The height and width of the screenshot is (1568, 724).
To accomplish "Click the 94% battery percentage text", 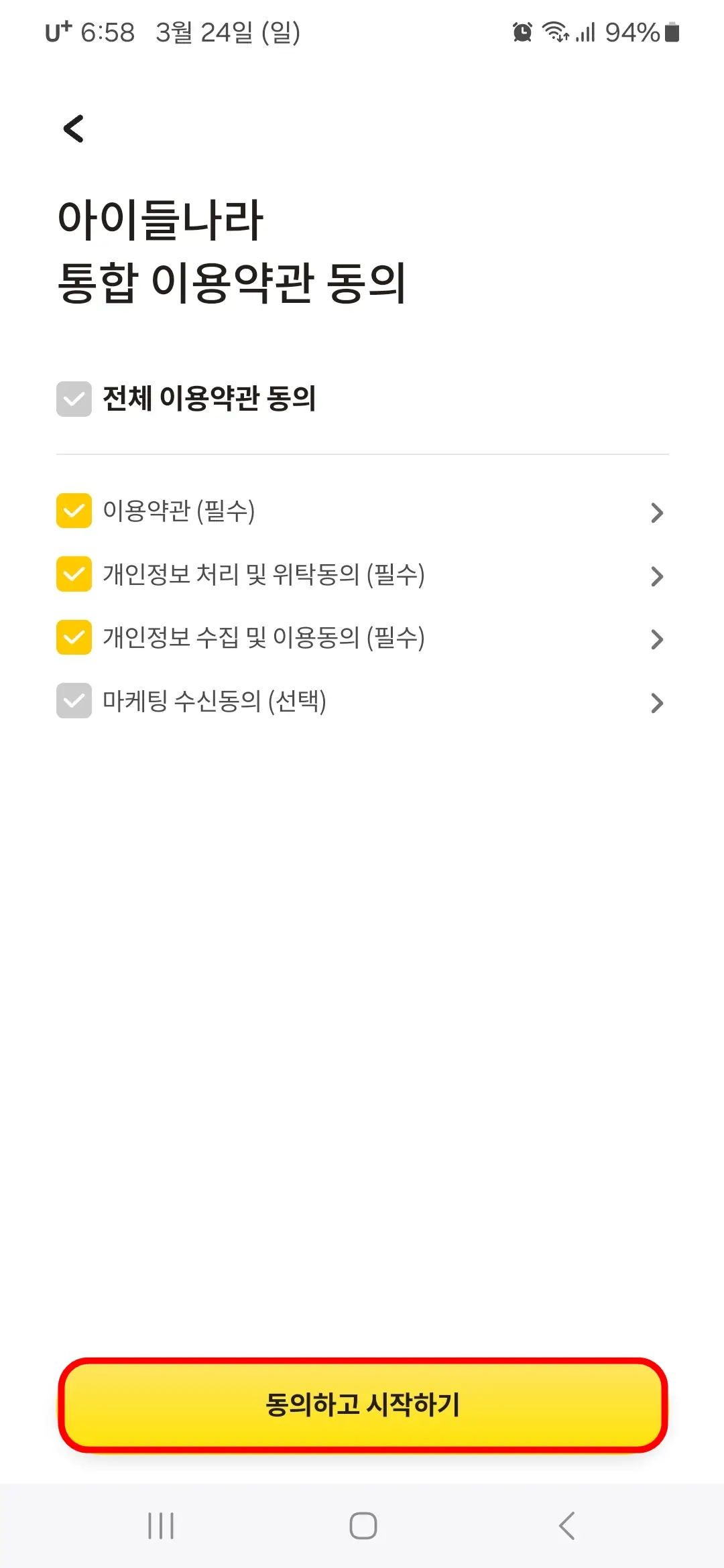I will pyautogui.click(x=634, y=31).
